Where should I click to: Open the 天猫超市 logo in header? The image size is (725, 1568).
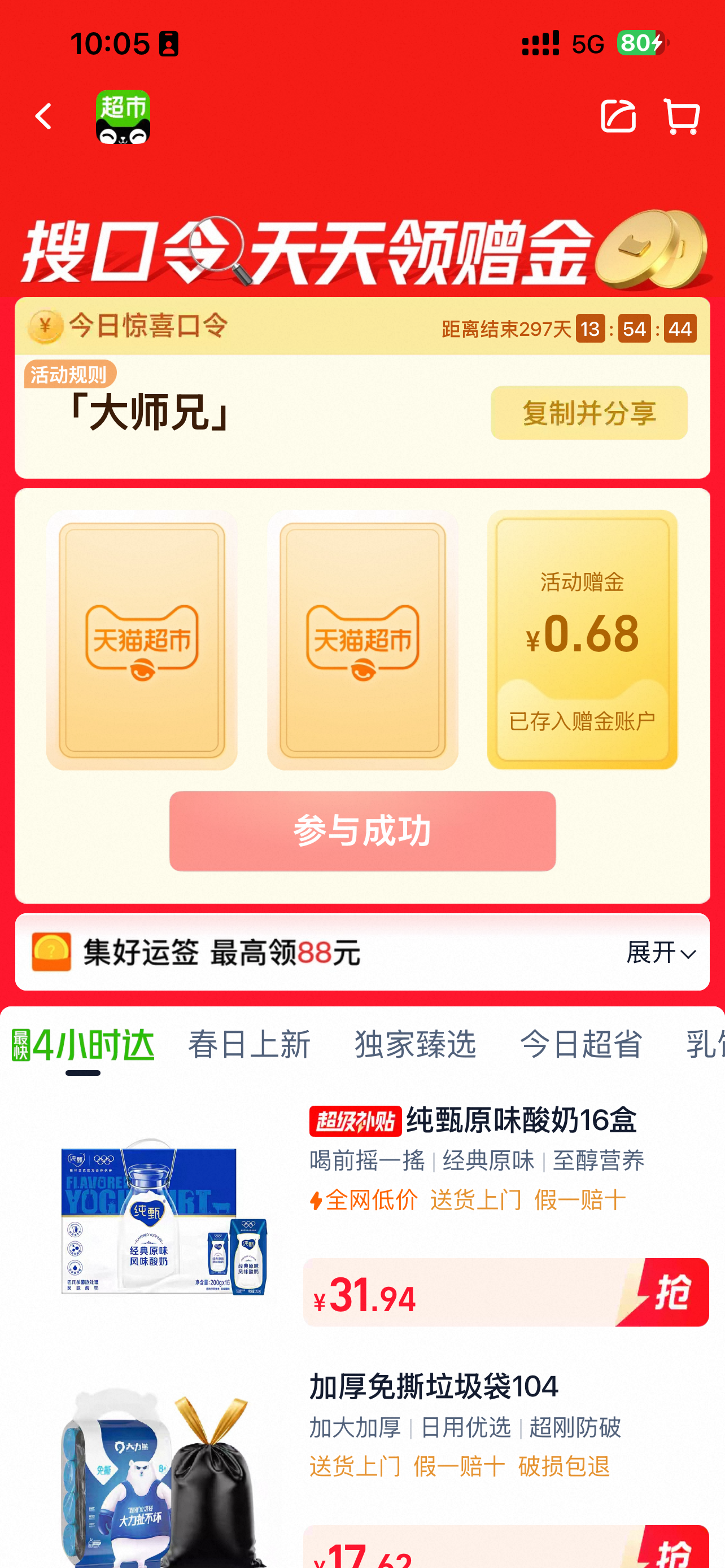click(123, 117)
